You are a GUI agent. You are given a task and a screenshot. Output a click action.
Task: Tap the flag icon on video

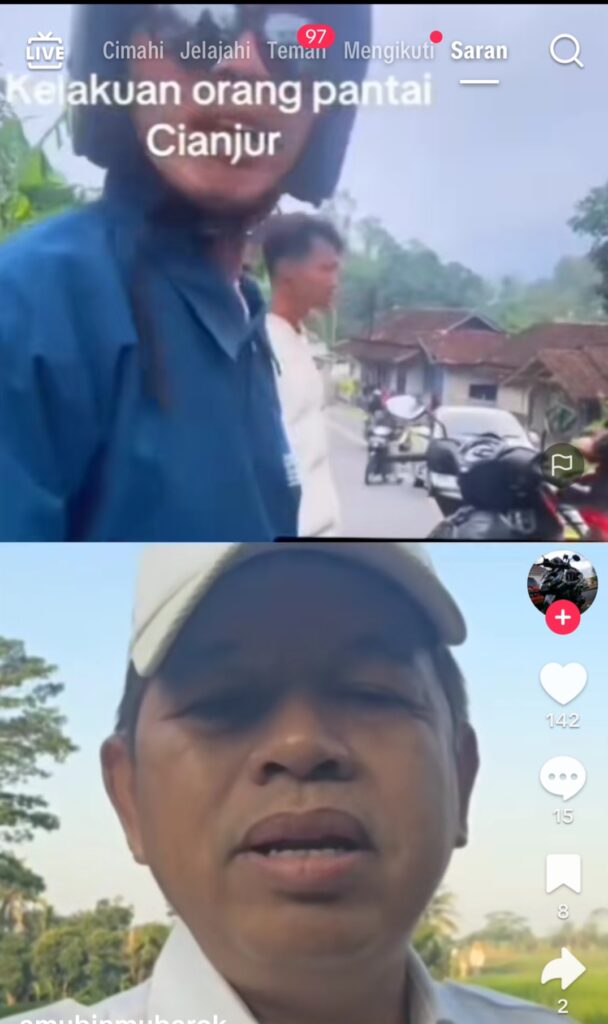563,463
